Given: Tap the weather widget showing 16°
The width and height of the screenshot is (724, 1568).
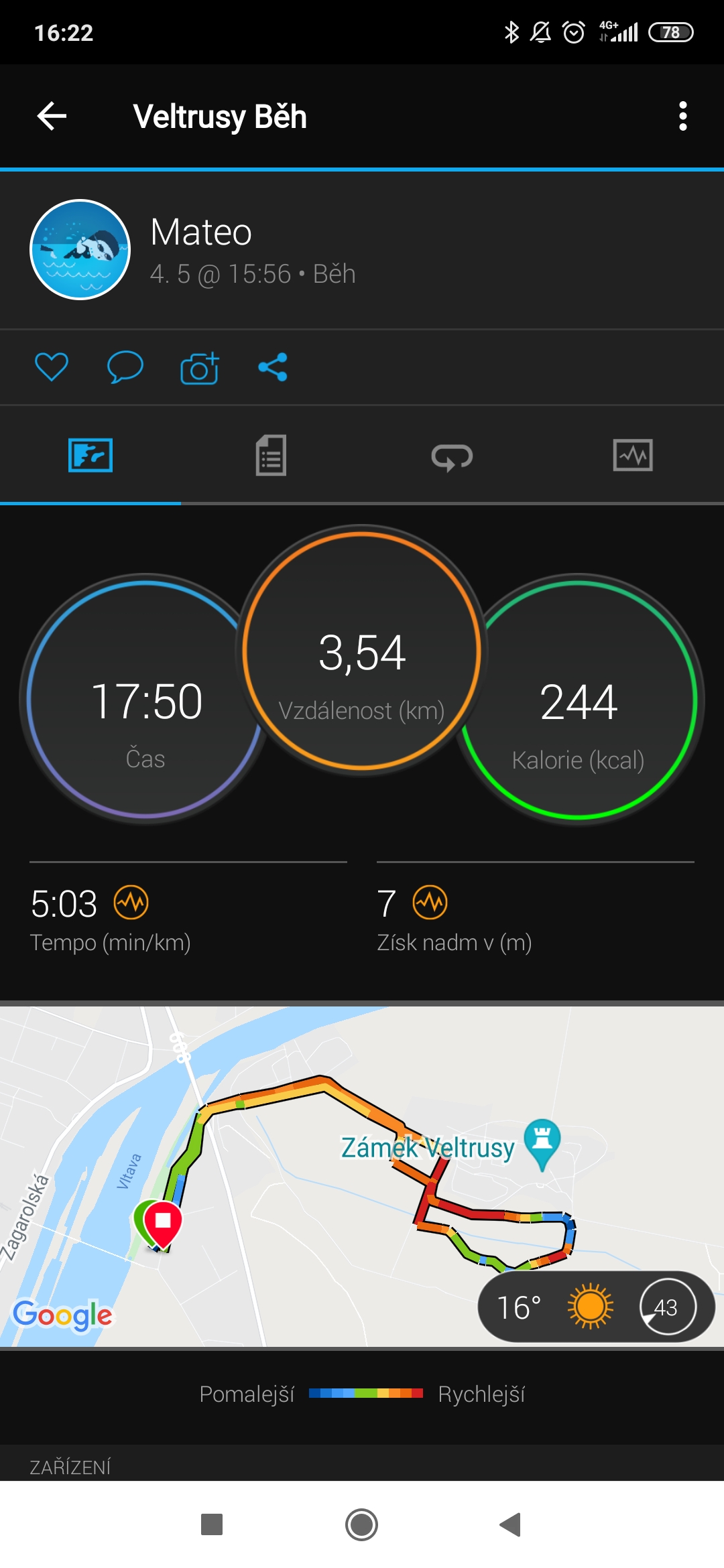Looking at the screenshot, I should click(x=596, y=1307).
